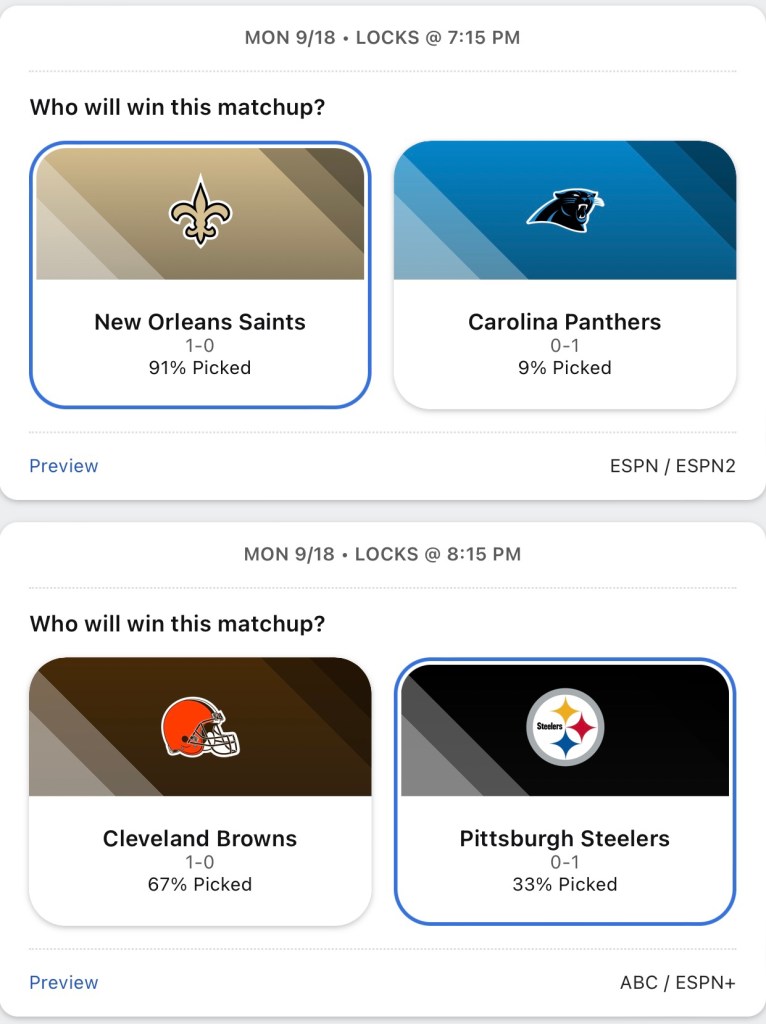Choose the Cleveland Browns as winner

pyautogui.click(x=200, y=791)
